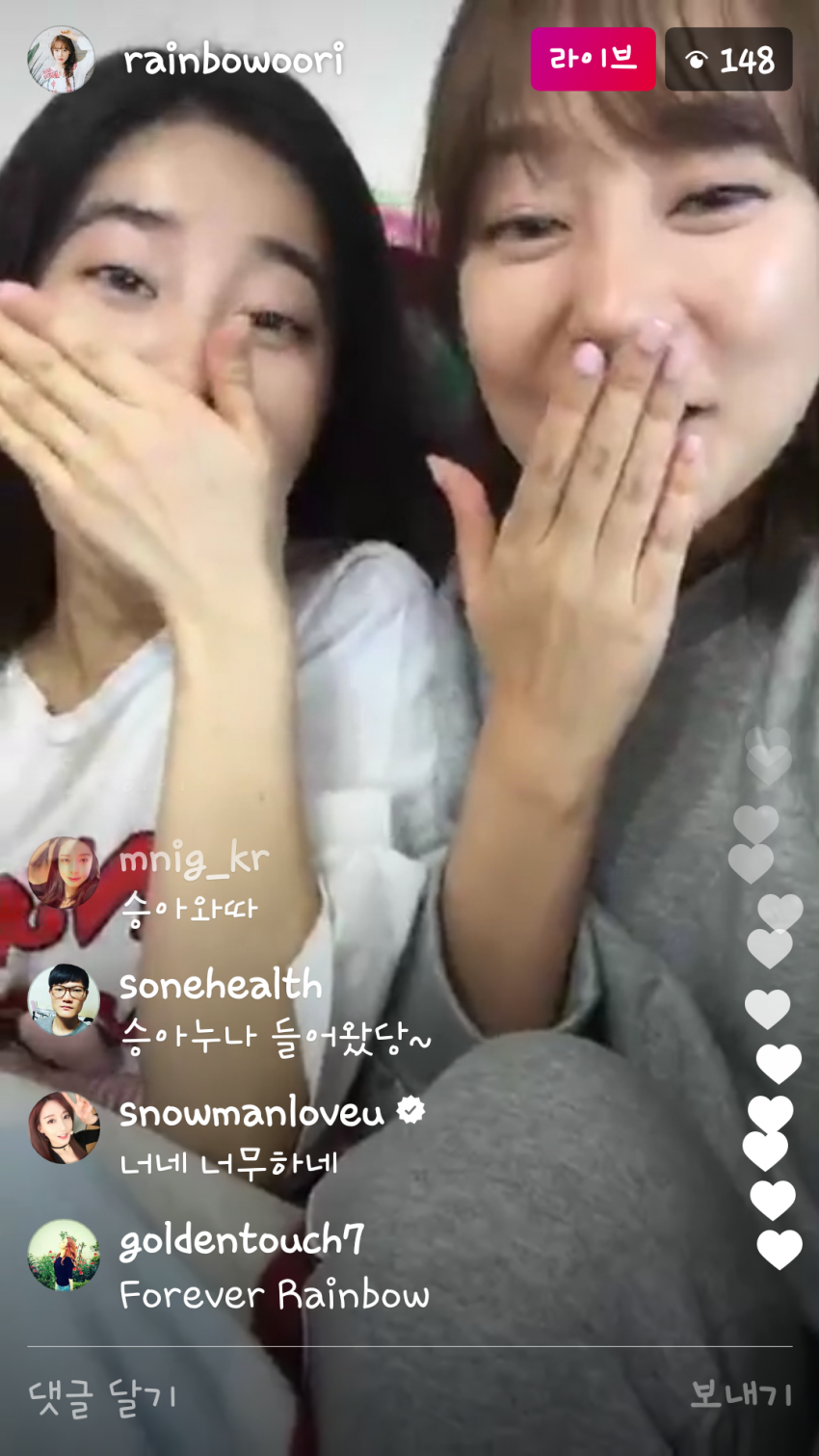Open mnig_kr's profile from comment
The width and height of the screenshot is (819, 1456).
pyautogui.click(x=64, y=871)
